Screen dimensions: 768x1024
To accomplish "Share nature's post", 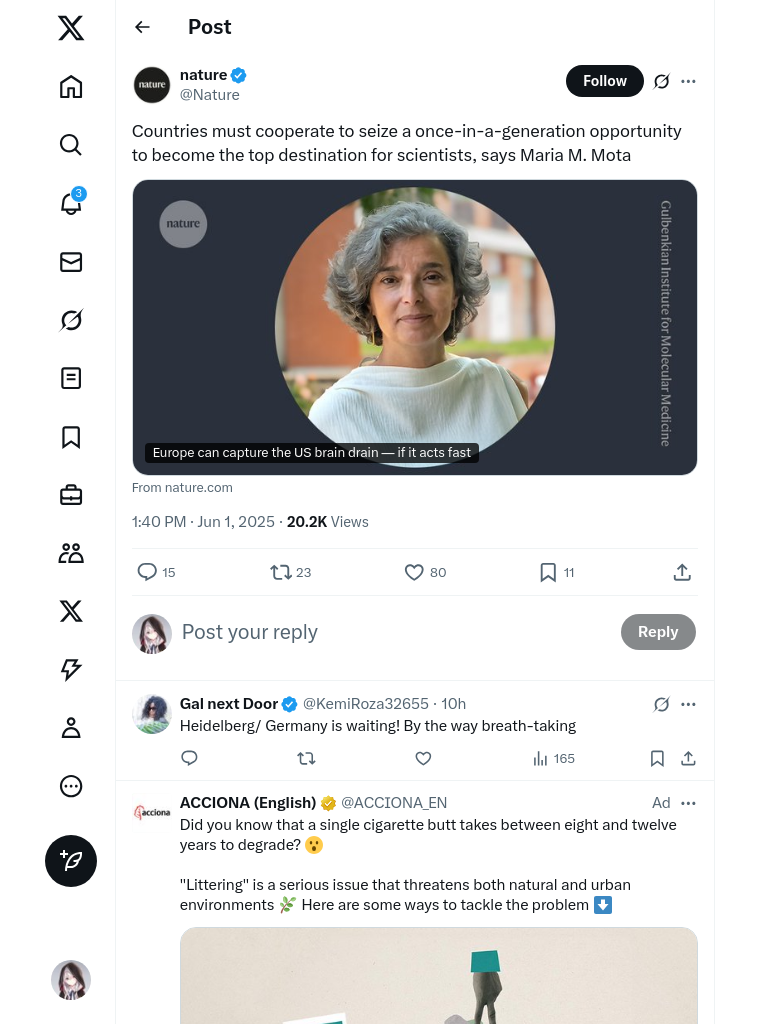I will tap(682, 572).
